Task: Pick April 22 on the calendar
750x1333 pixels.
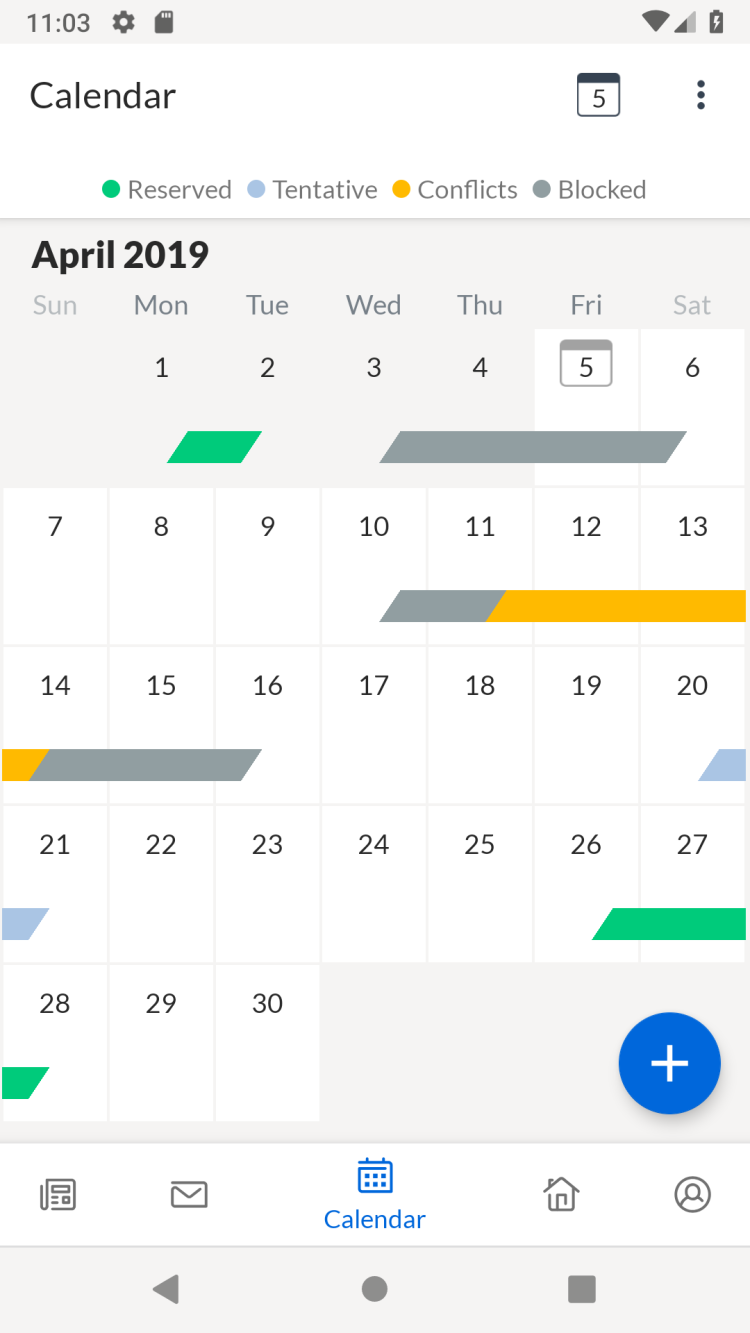Action: [161, 883]
